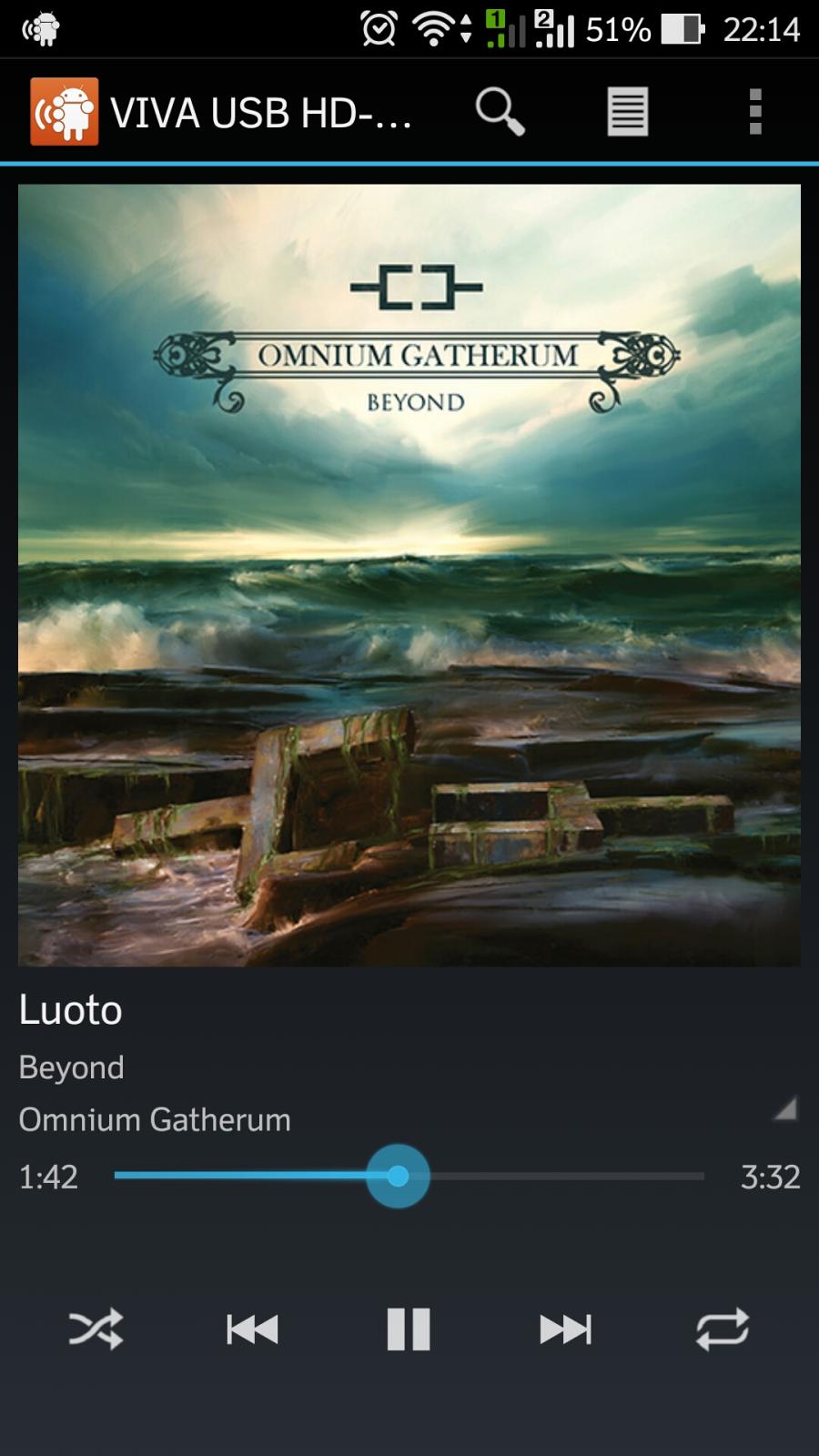This screenshot has height=1456, width=819.
Task: Open the playlist queue icon
Action: pos(627,112)
